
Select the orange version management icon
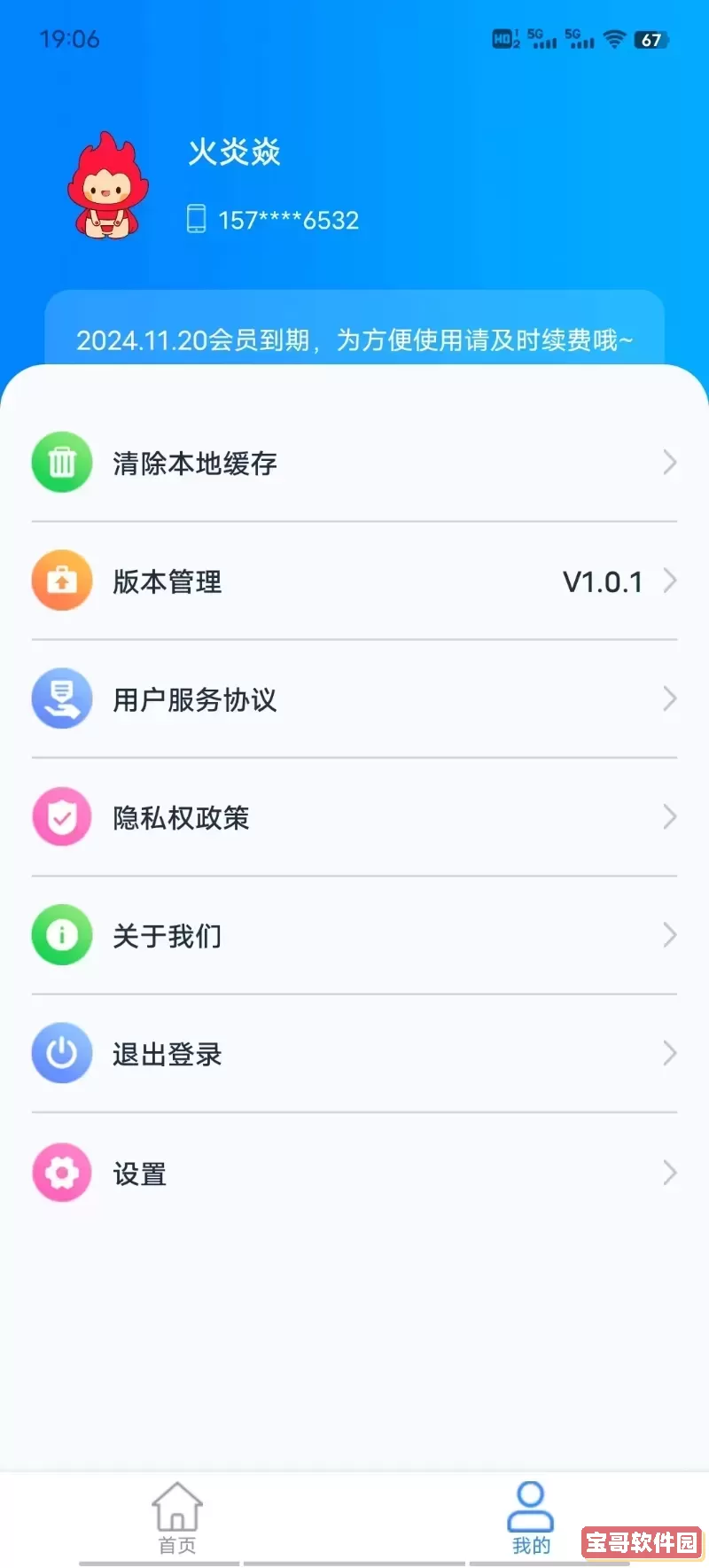pos(61,581)
